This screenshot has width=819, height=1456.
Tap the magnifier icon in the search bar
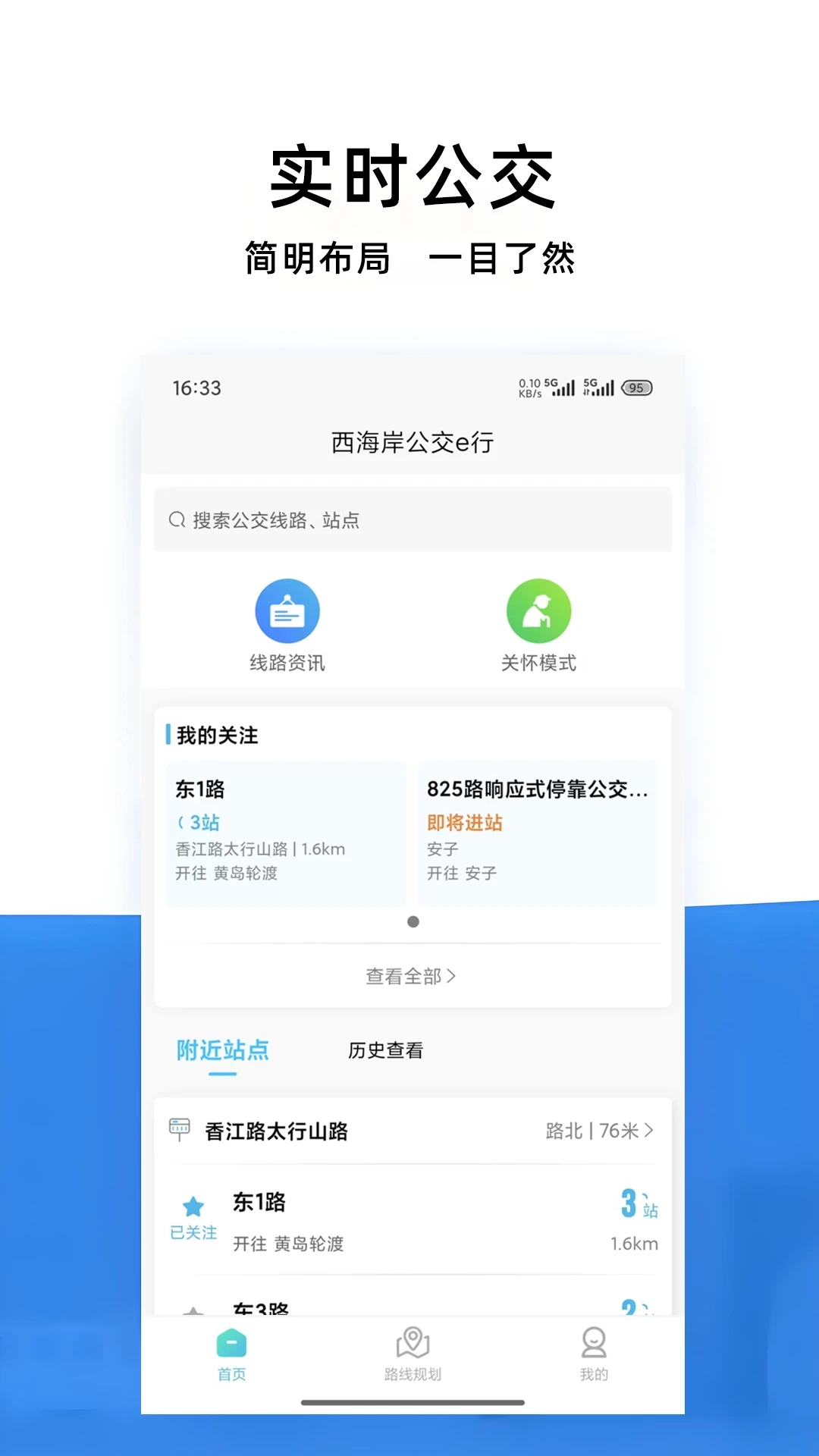(x=175, y=519)
